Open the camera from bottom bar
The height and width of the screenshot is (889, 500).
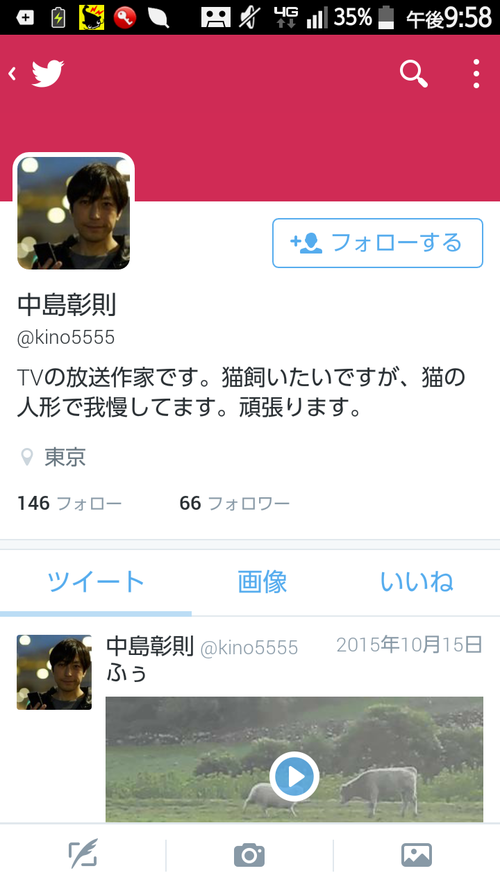pos(249,855)
